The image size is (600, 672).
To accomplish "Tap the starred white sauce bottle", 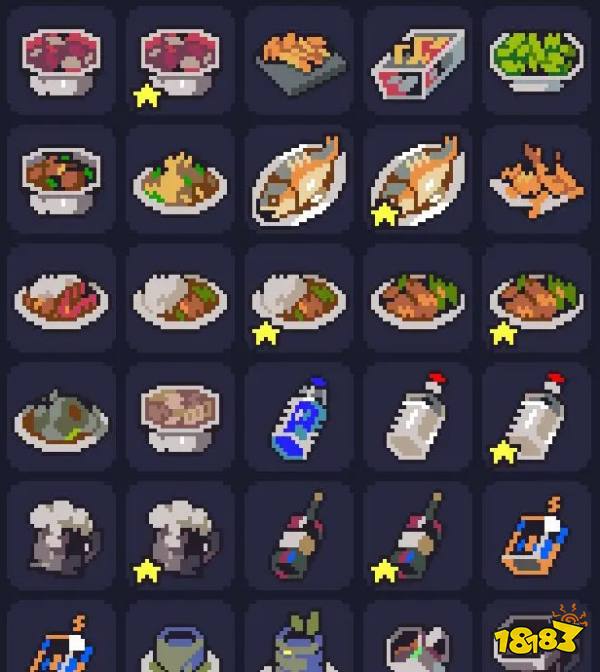I will 538,418.
